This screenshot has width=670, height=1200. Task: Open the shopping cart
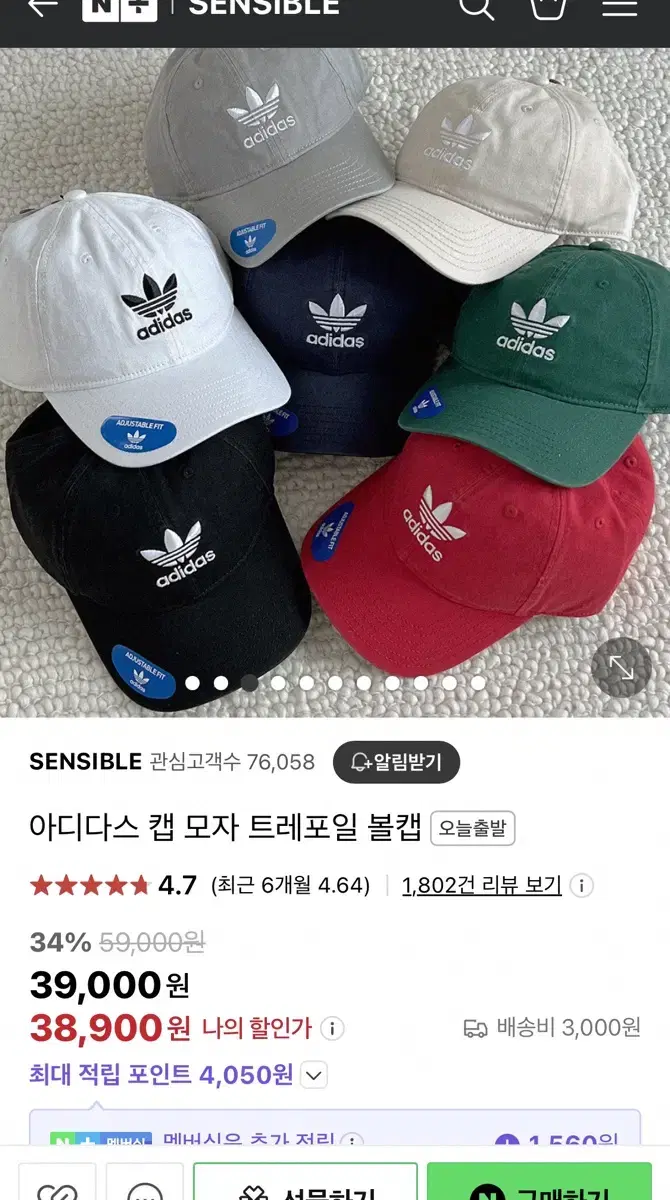coord(548,8)
